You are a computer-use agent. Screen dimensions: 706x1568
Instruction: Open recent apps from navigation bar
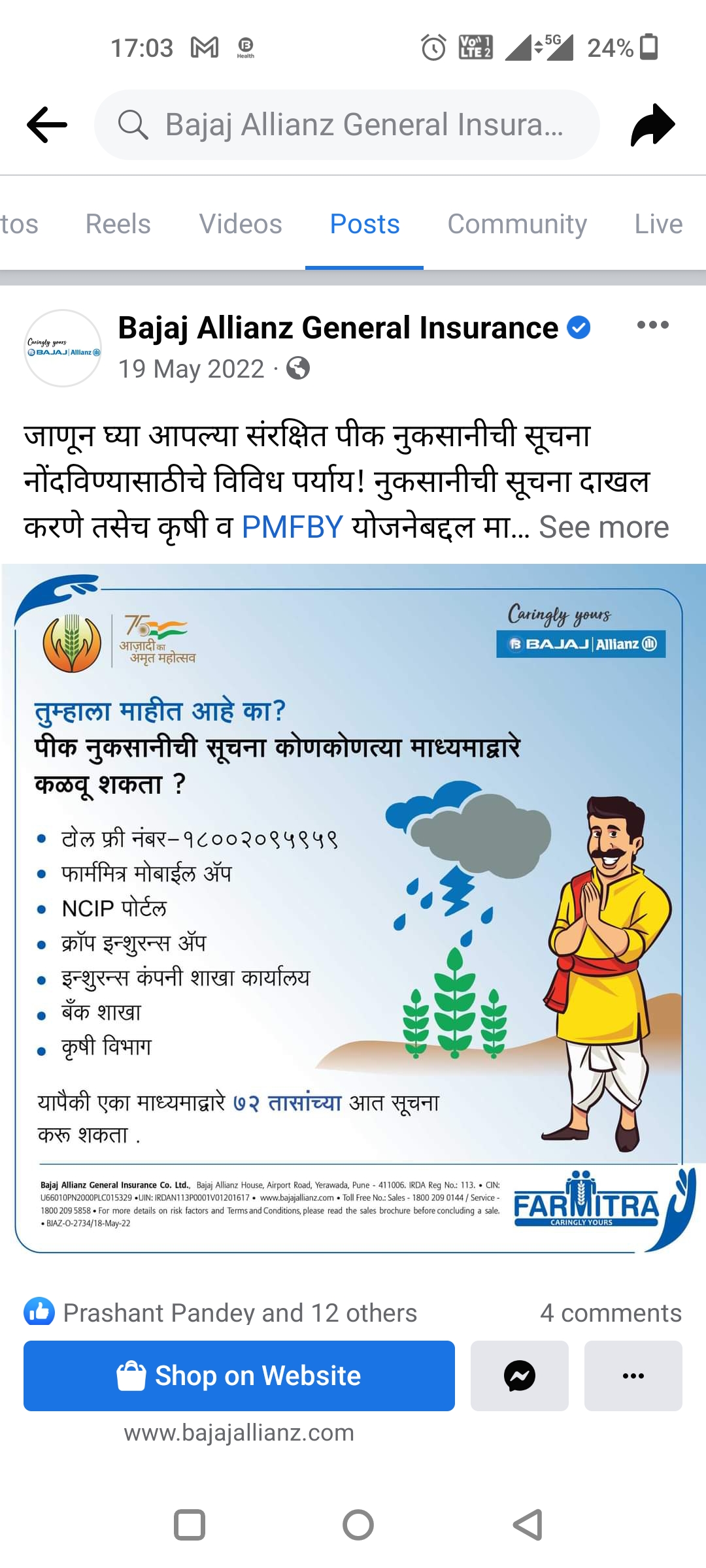pyautogui.click(x=190, y=1526)
